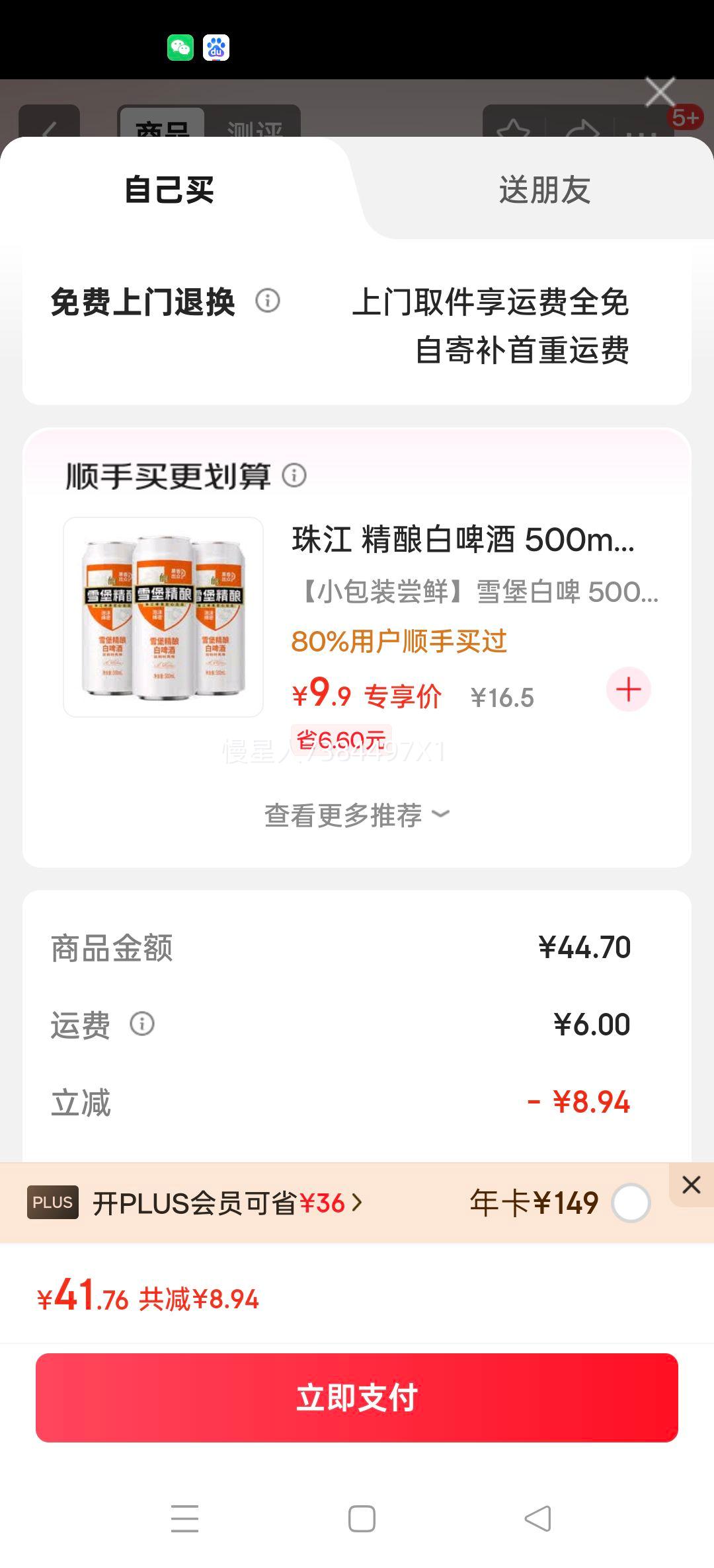
Task: Show info about 免费上门退换
Action: click(x=268, y=301)
